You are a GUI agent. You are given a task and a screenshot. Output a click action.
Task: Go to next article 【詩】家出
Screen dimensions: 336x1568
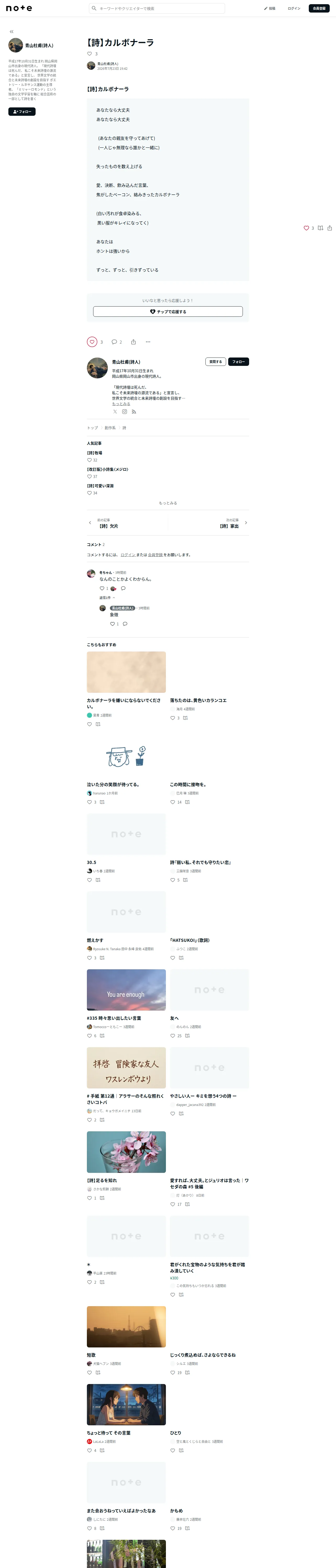click(x=229, y=526)
